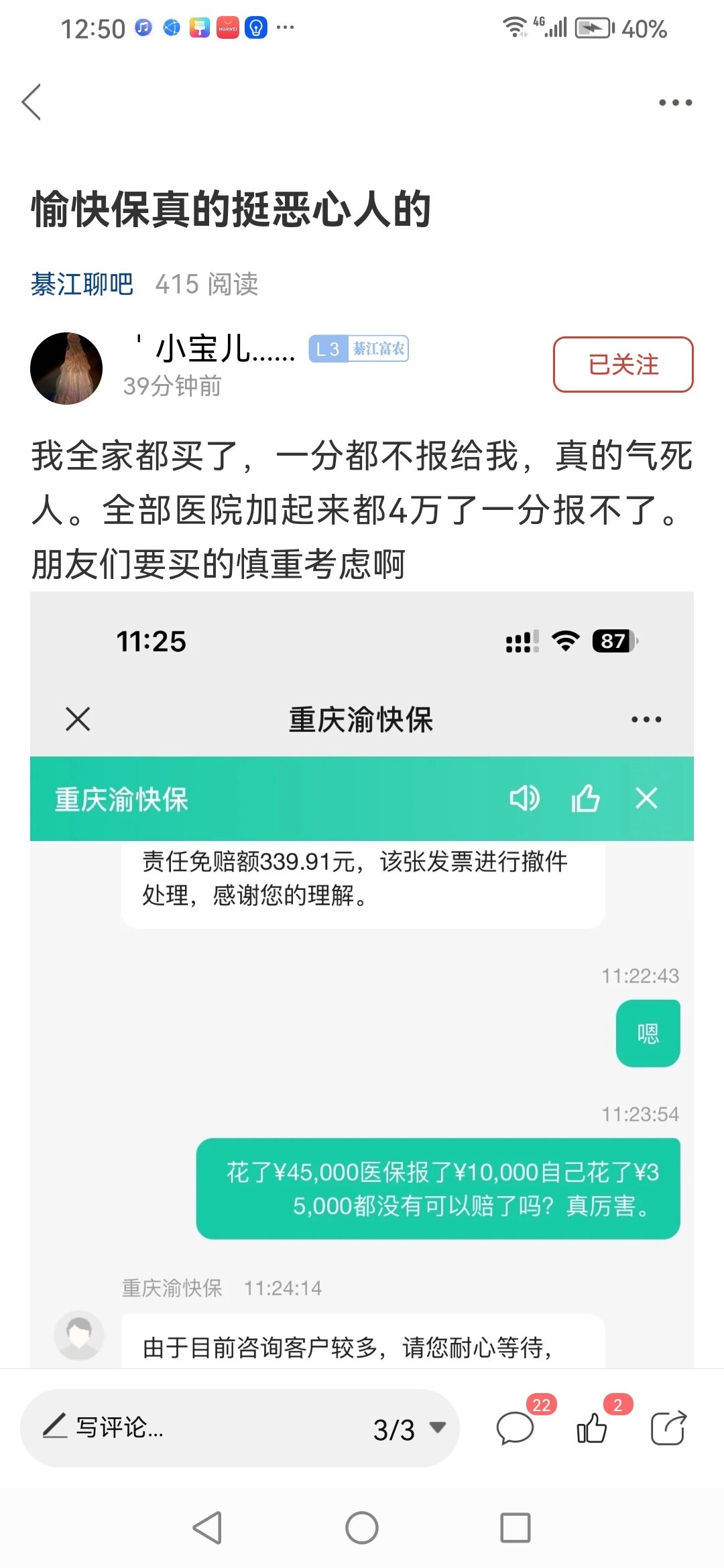View the 22 comments
This screenshot has height=1568, width=724.
pos(516,1427)
